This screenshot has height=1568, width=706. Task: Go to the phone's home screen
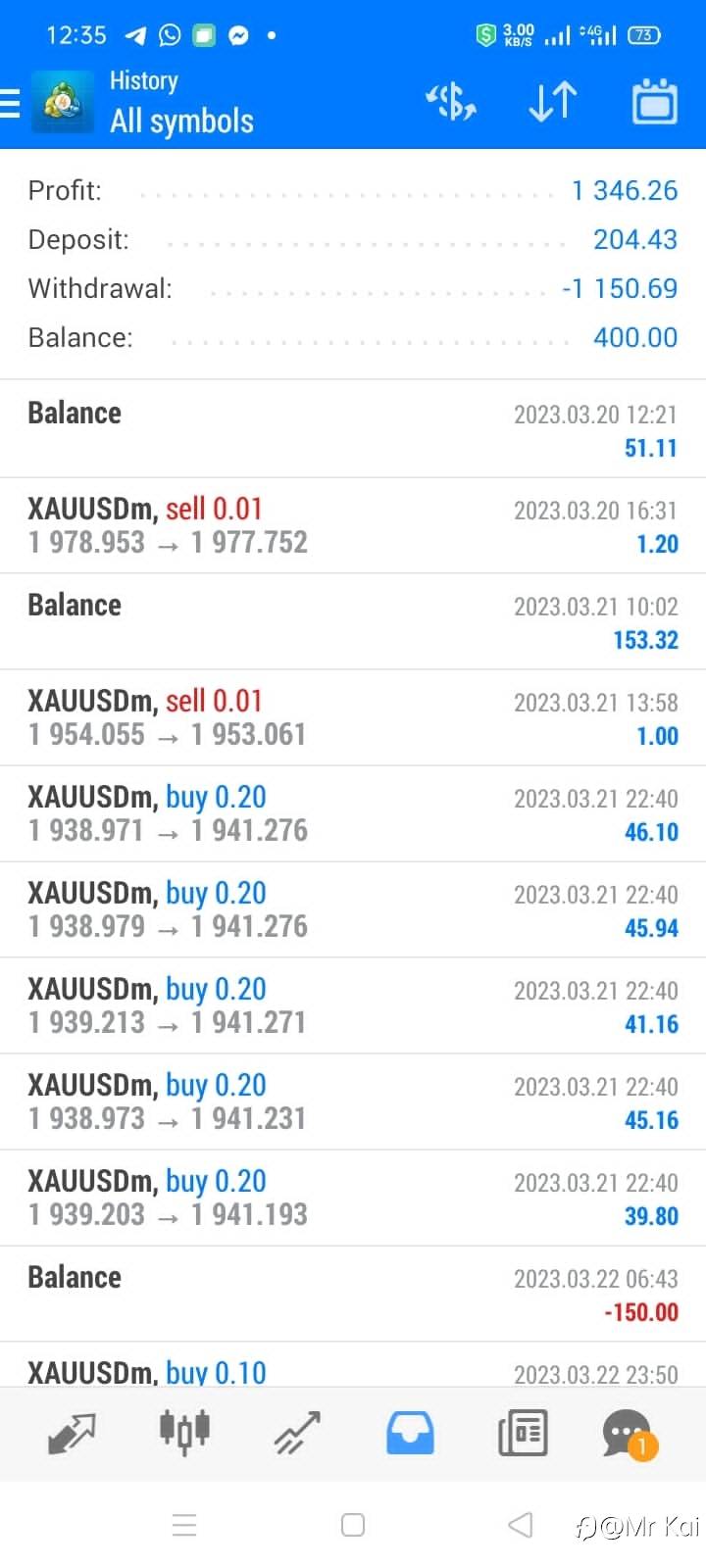tap(353, 1525)
